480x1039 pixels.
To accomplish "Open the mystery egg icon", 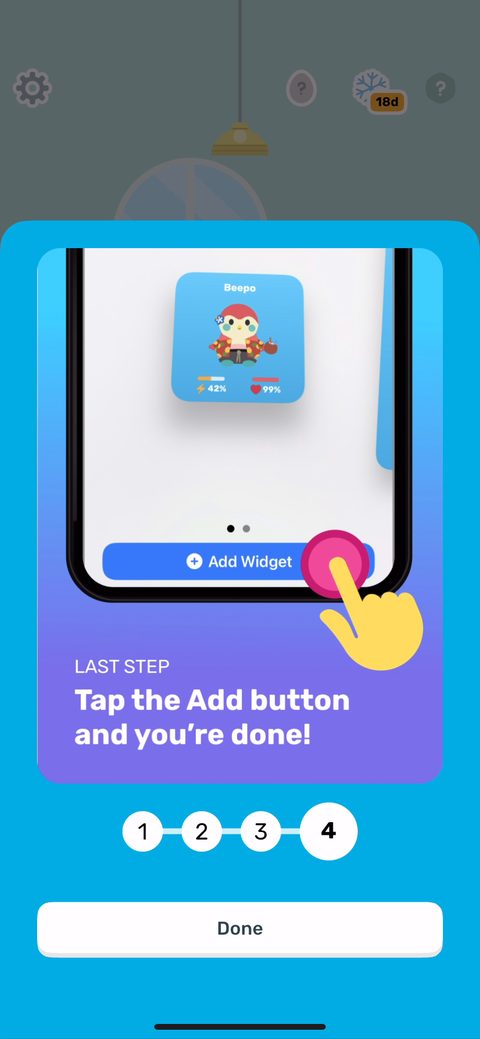I will (301, 88).
